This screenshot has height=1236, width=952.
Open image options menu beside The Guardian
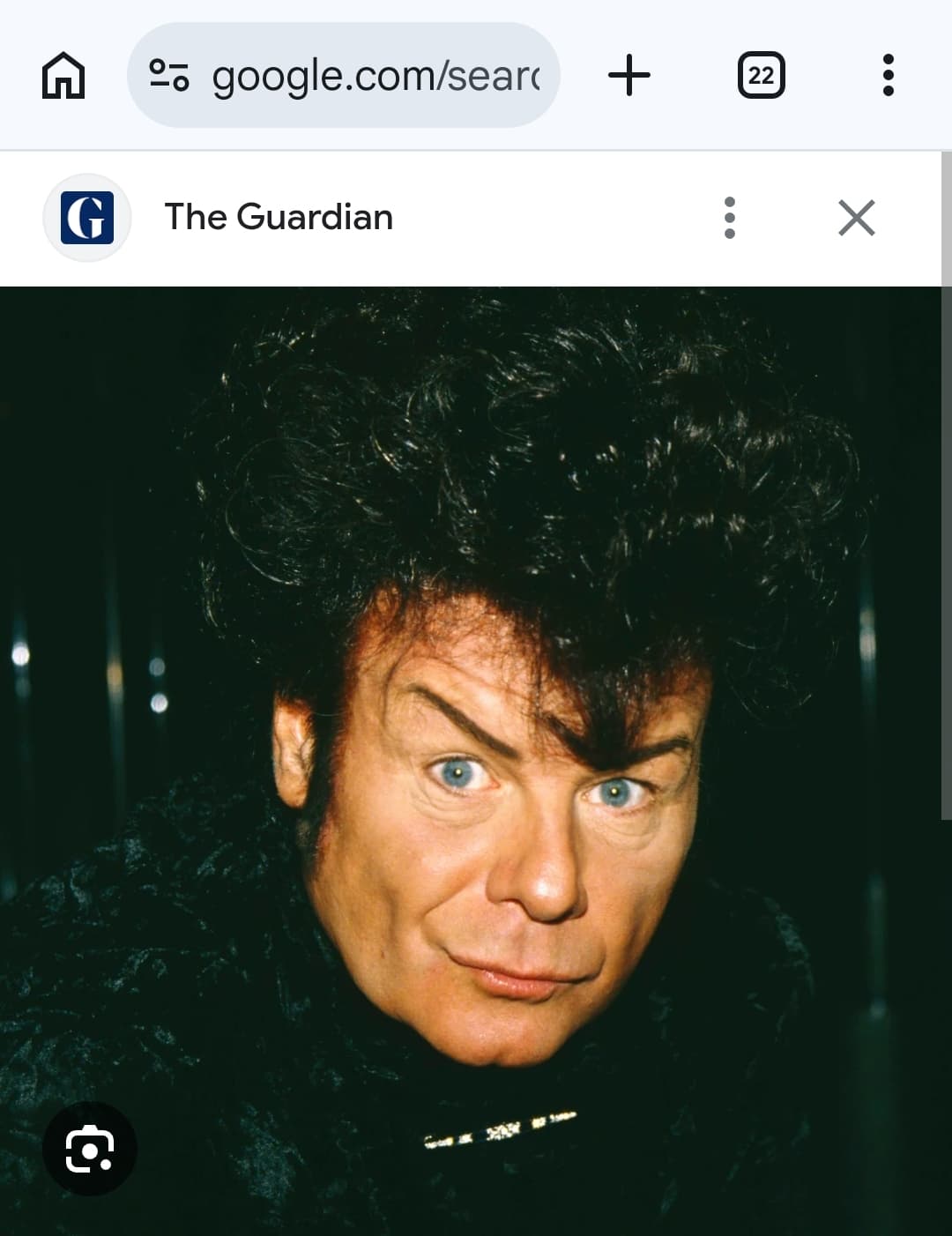coord(729,218)
